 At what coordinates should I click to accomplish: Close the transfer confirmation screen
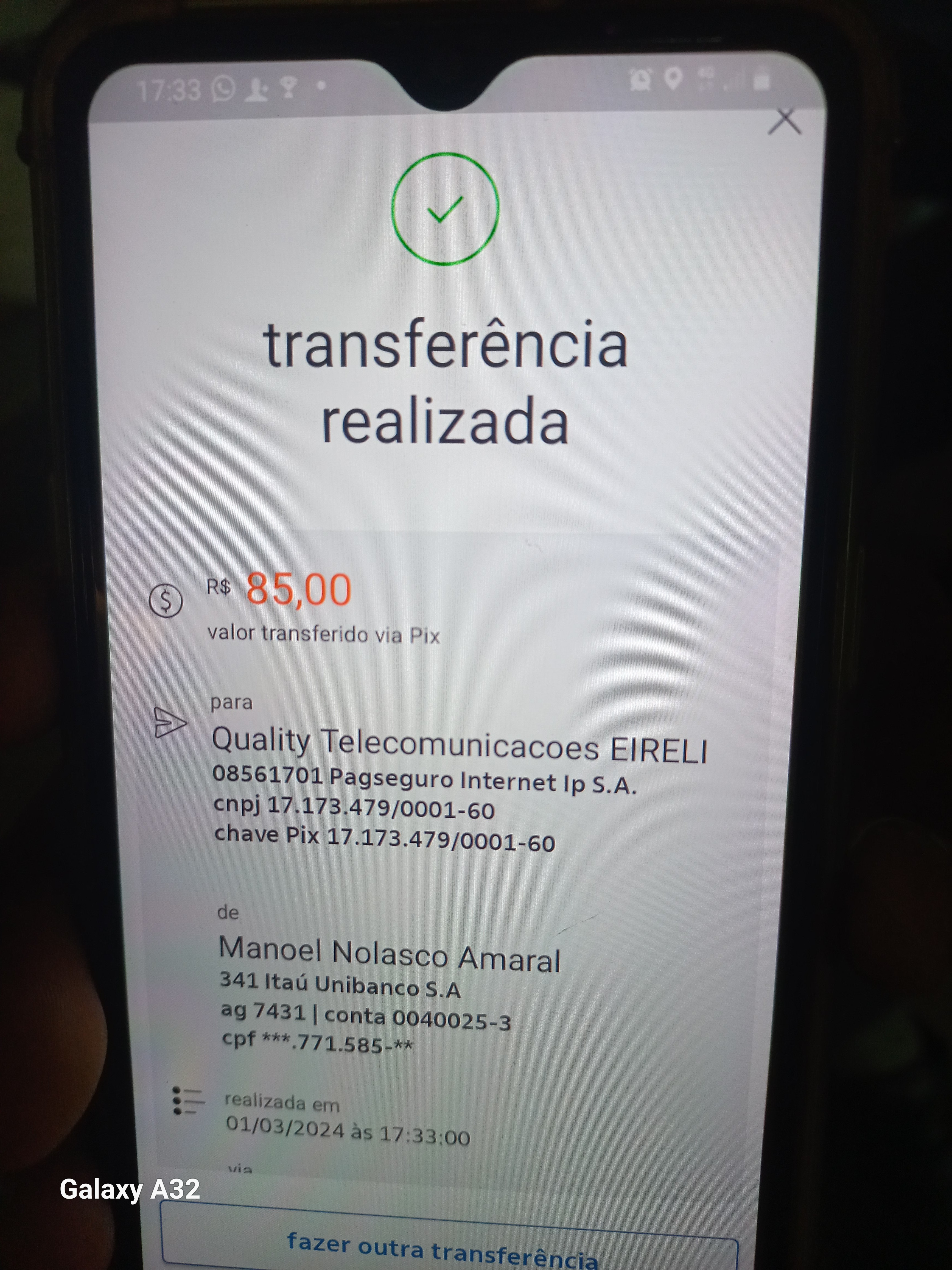click(x=784, y=122)
